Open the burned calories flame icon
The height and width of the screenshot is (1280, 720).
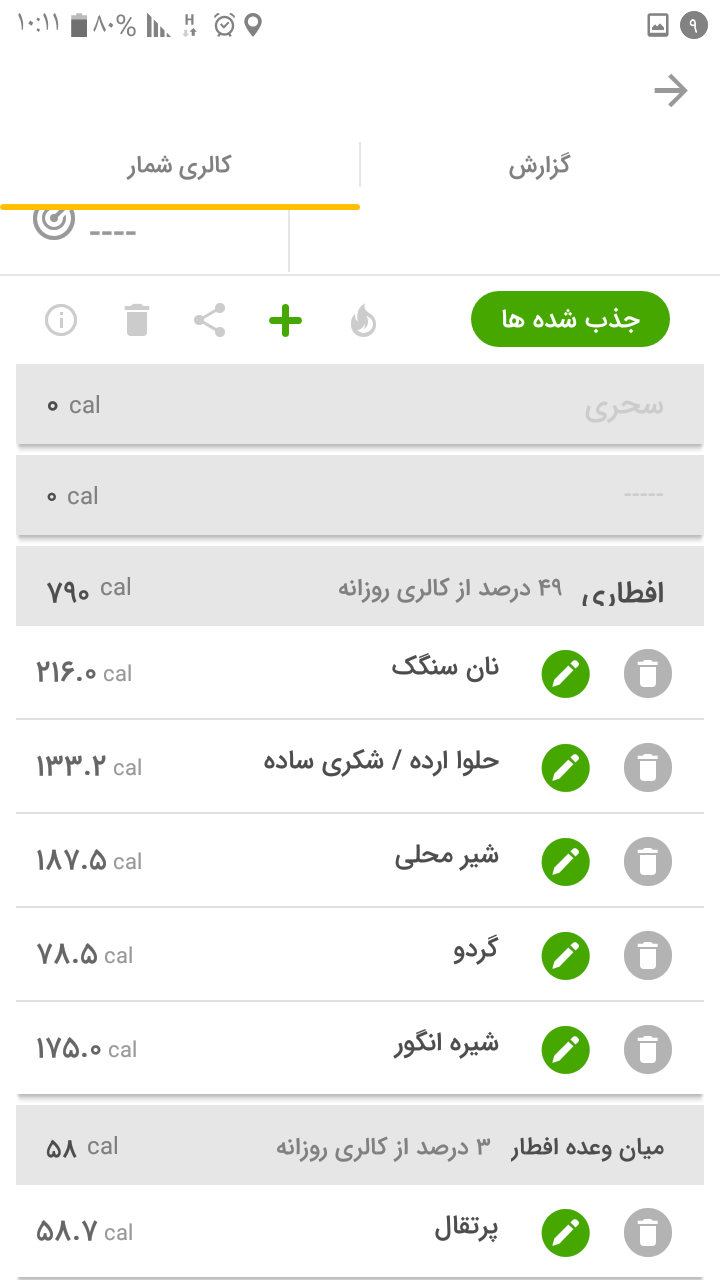tap(363, 321)
